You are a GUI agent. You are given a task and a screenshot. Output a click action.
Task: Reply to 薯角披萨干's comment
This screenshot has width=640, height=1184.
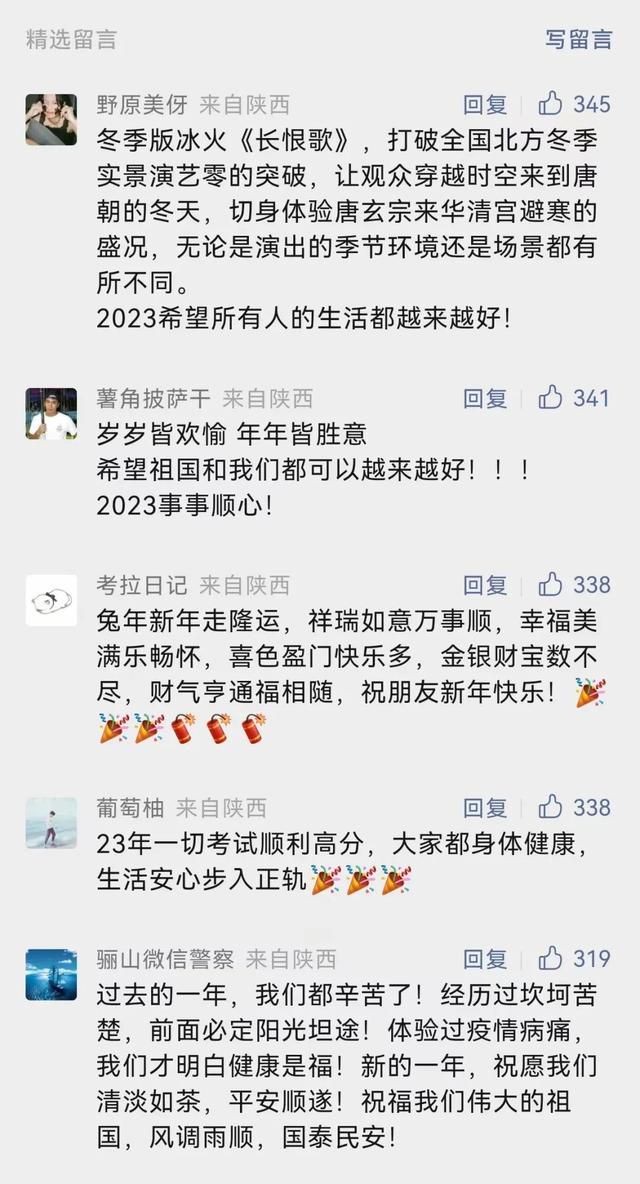pos(485,398)
